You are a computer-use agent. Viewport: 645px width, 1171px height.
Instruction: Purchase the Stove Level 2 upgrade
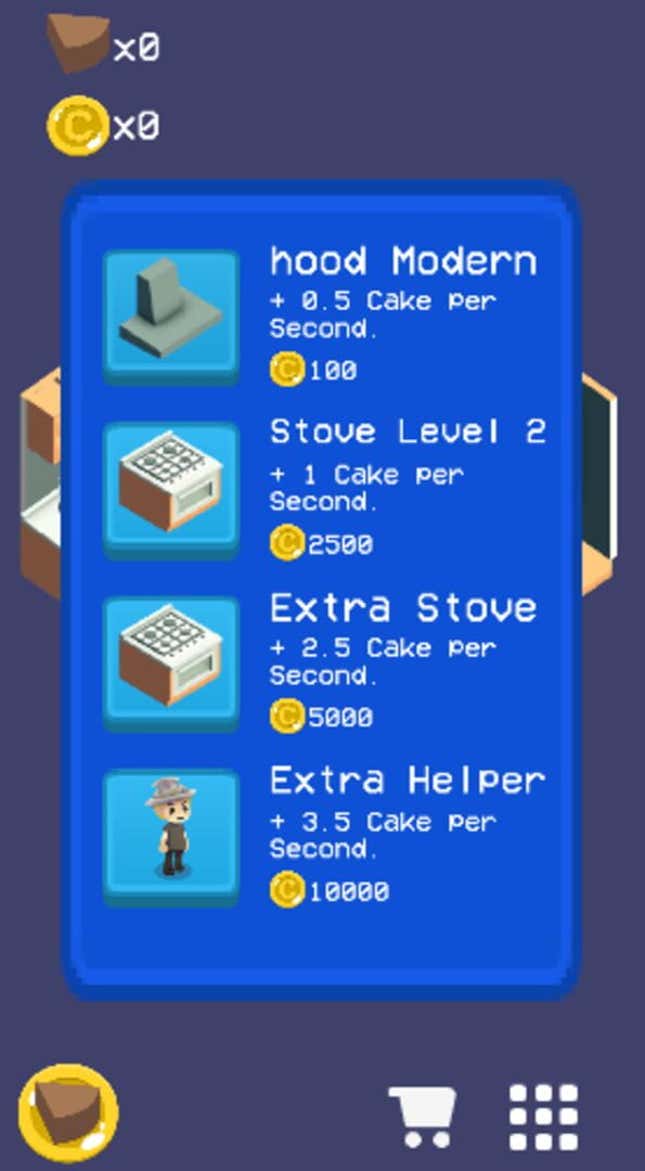tap(171, 488)
